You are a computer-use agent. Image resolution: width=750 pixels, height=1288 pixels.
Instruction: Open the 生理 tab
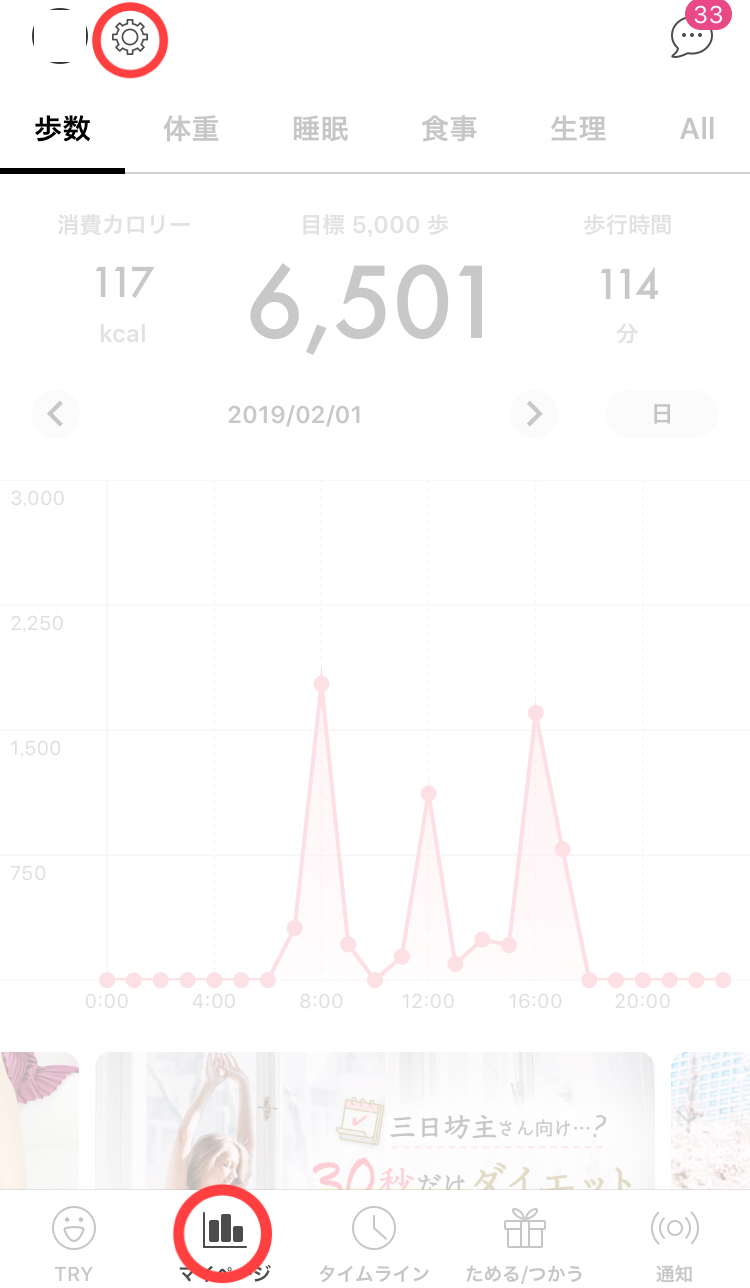tap(578, 129)
